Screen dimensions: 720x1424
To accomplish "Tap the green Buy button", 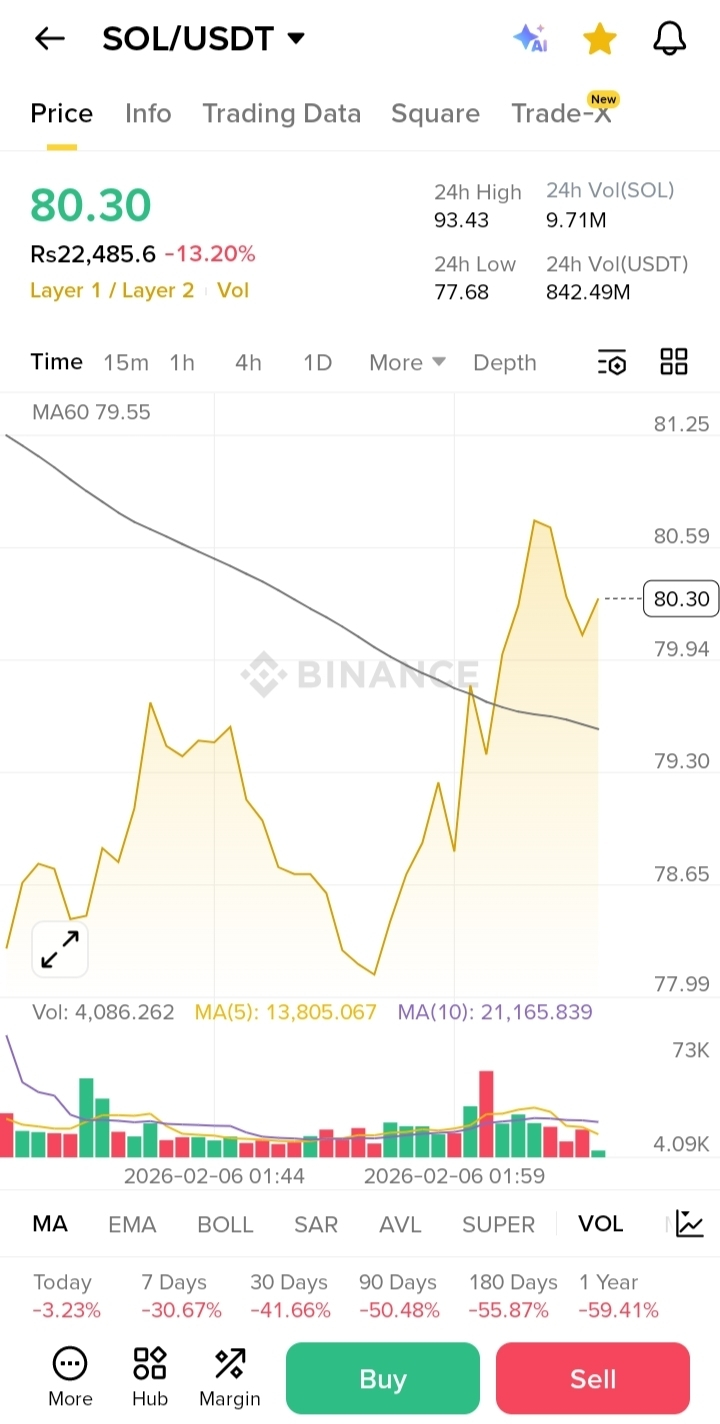I will coord(383,1379).
